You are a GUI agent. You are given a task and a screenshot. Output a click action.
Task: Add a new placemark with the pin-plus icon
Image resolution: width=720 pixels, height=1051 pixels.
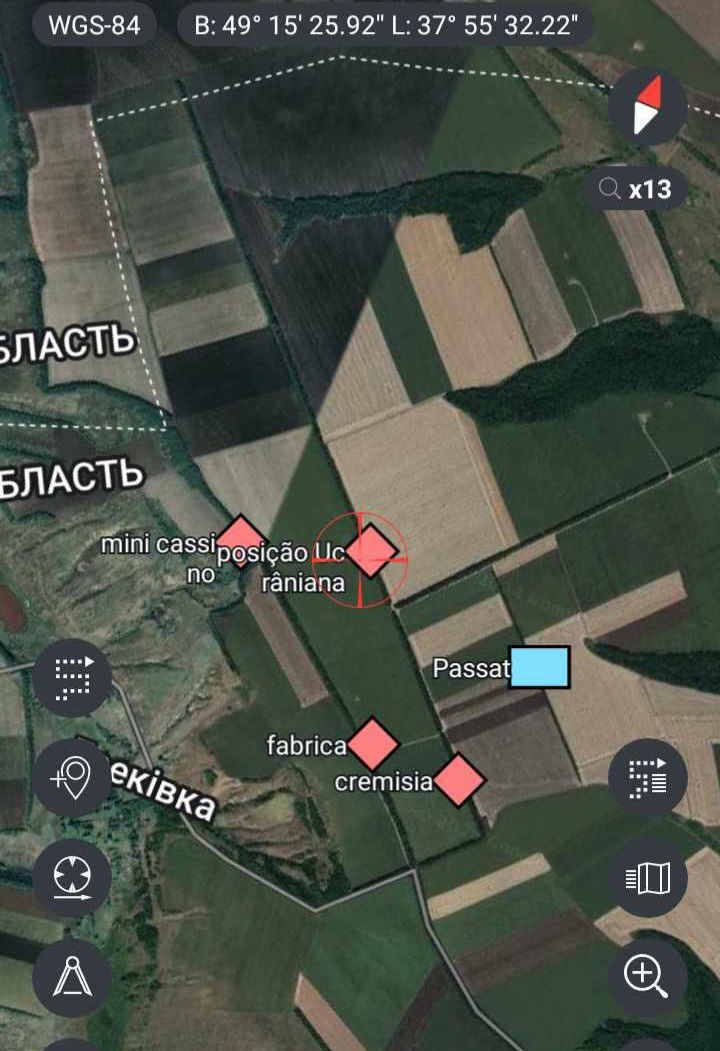pyautogui.click(x=72, y=778)
